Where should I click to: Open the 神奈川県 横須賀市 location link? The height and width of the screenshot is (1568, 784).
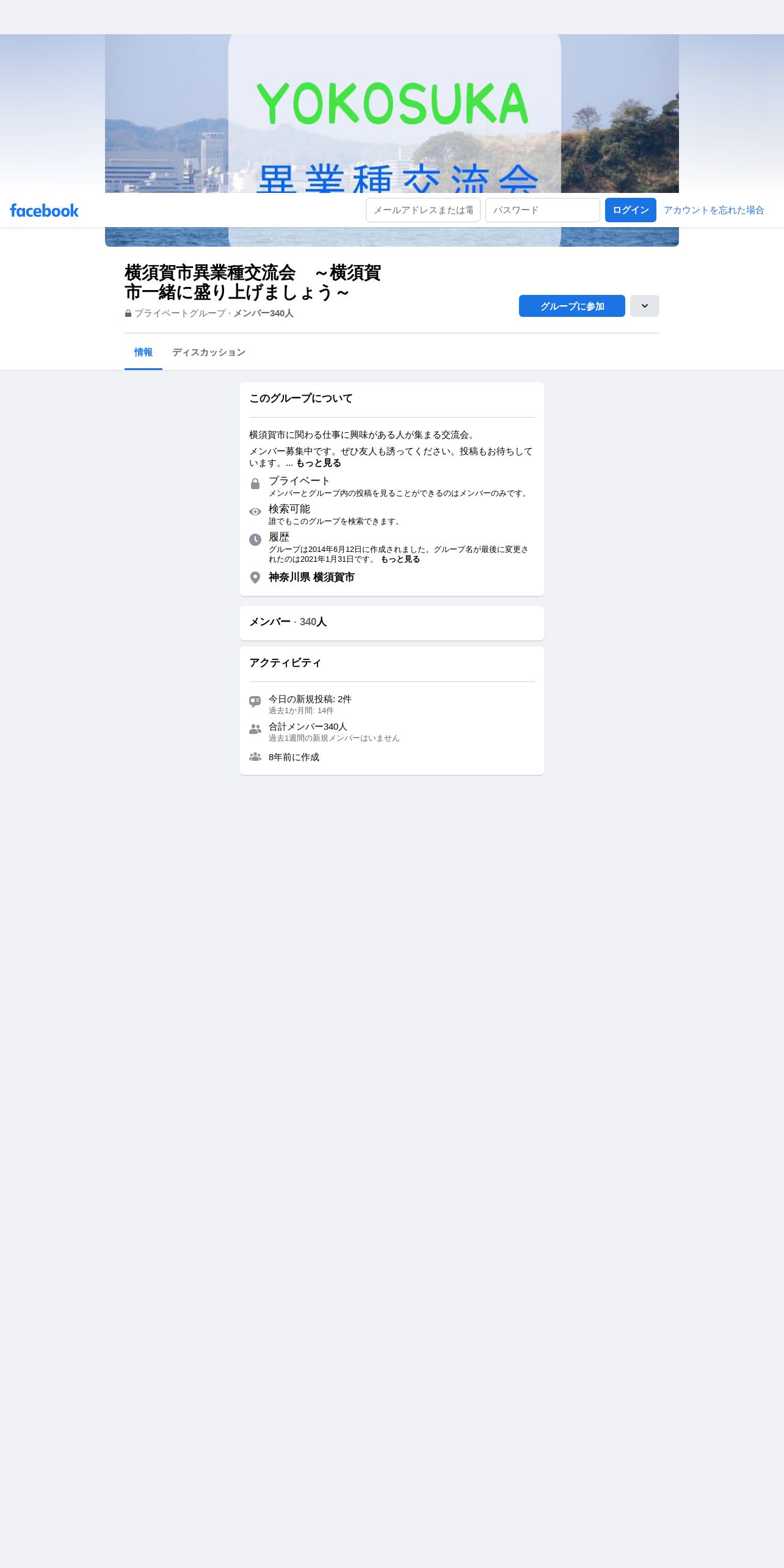[x=311, y=577]
